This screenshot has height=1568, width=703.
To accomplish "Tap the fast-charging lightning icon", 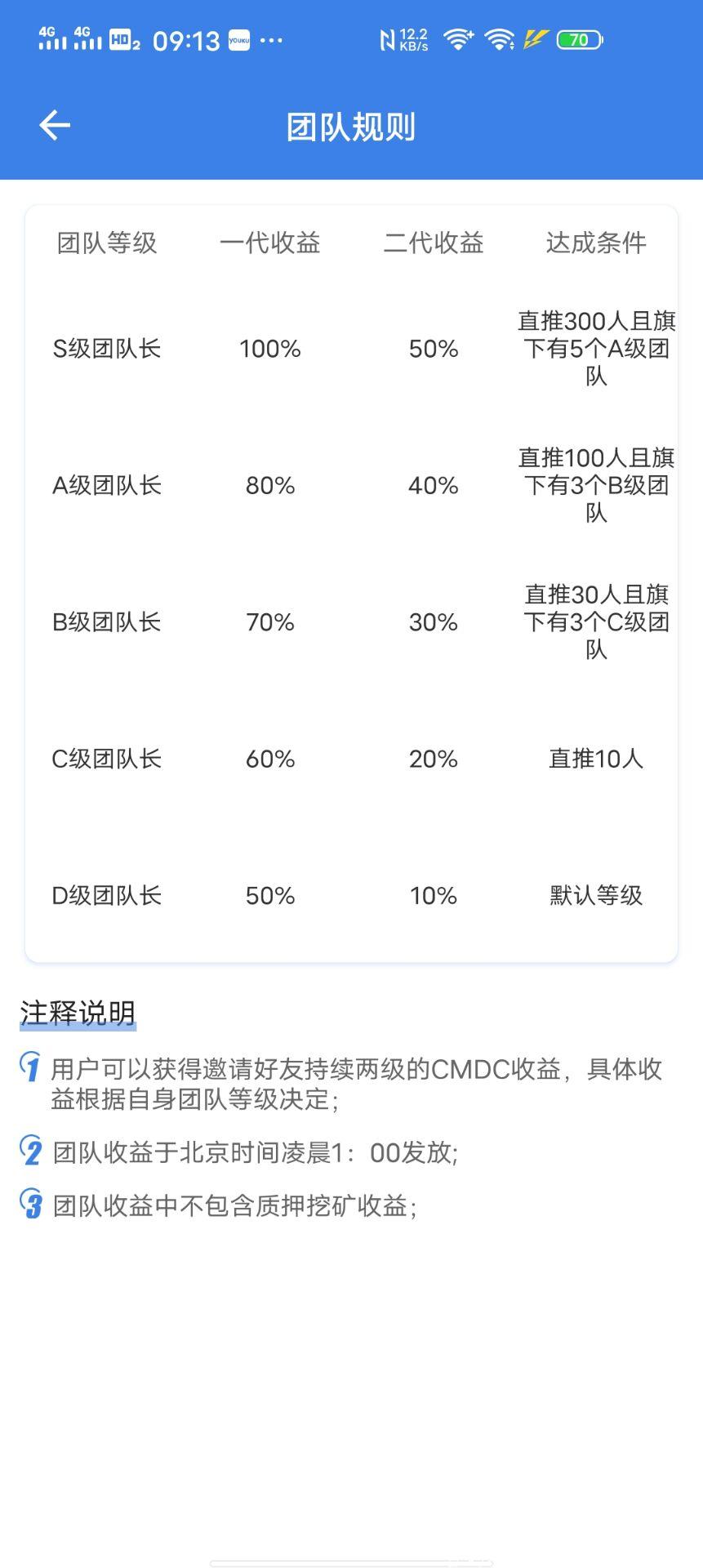I will tap(534, 38).
